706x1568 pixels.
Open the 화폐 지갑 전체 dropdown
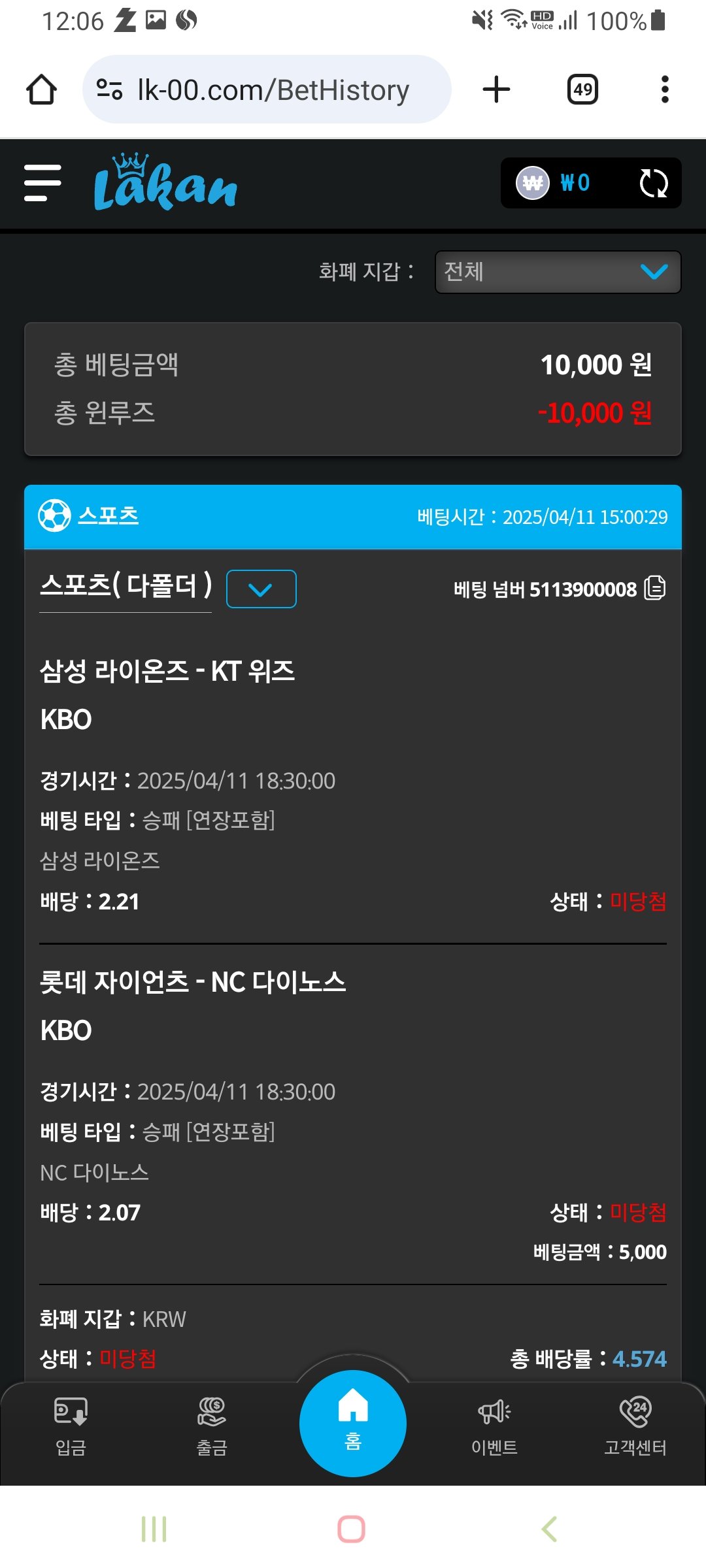[558, 272]
